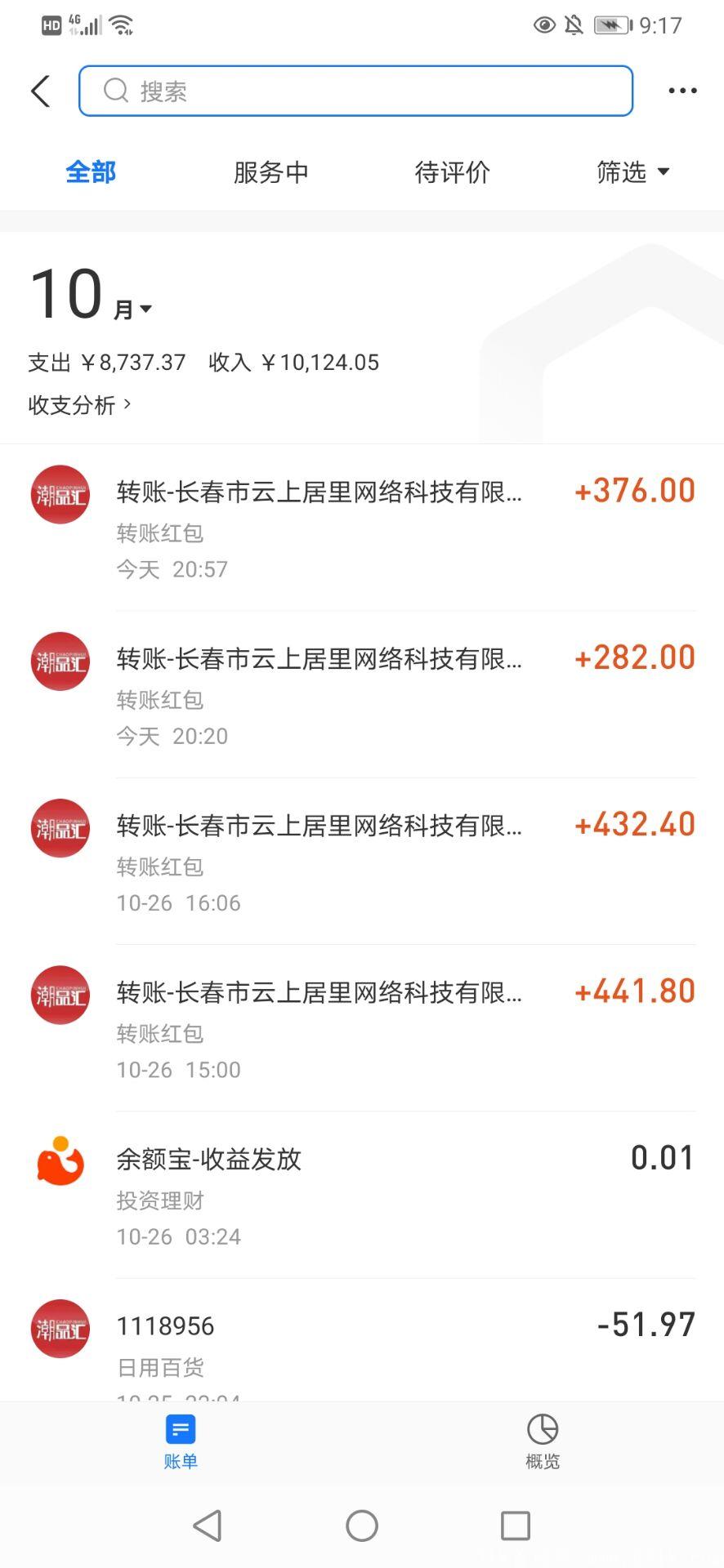The image size is (724, 1568).
Task: View the +441.80 transfer details
Action: coord(362,1028)
